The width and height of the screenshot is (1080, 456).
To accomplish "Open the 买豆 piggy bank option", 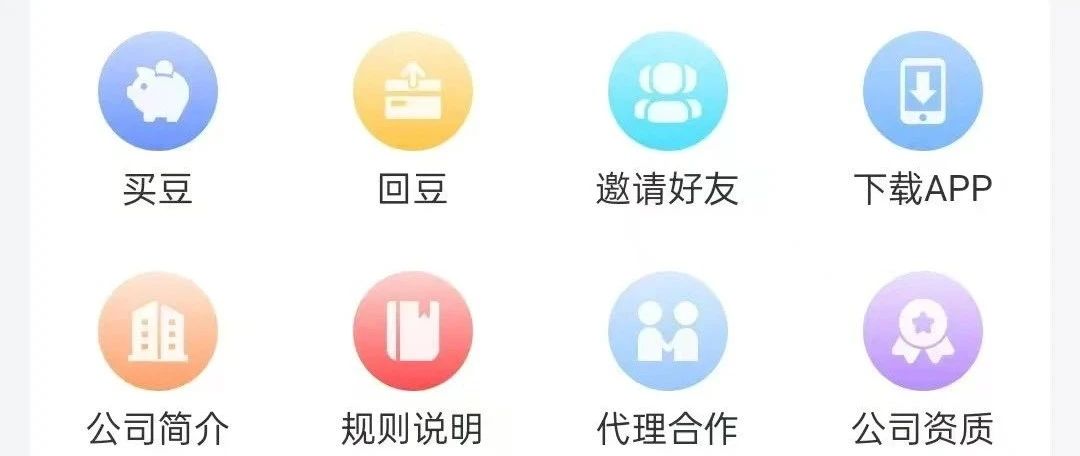I will 157,91.
